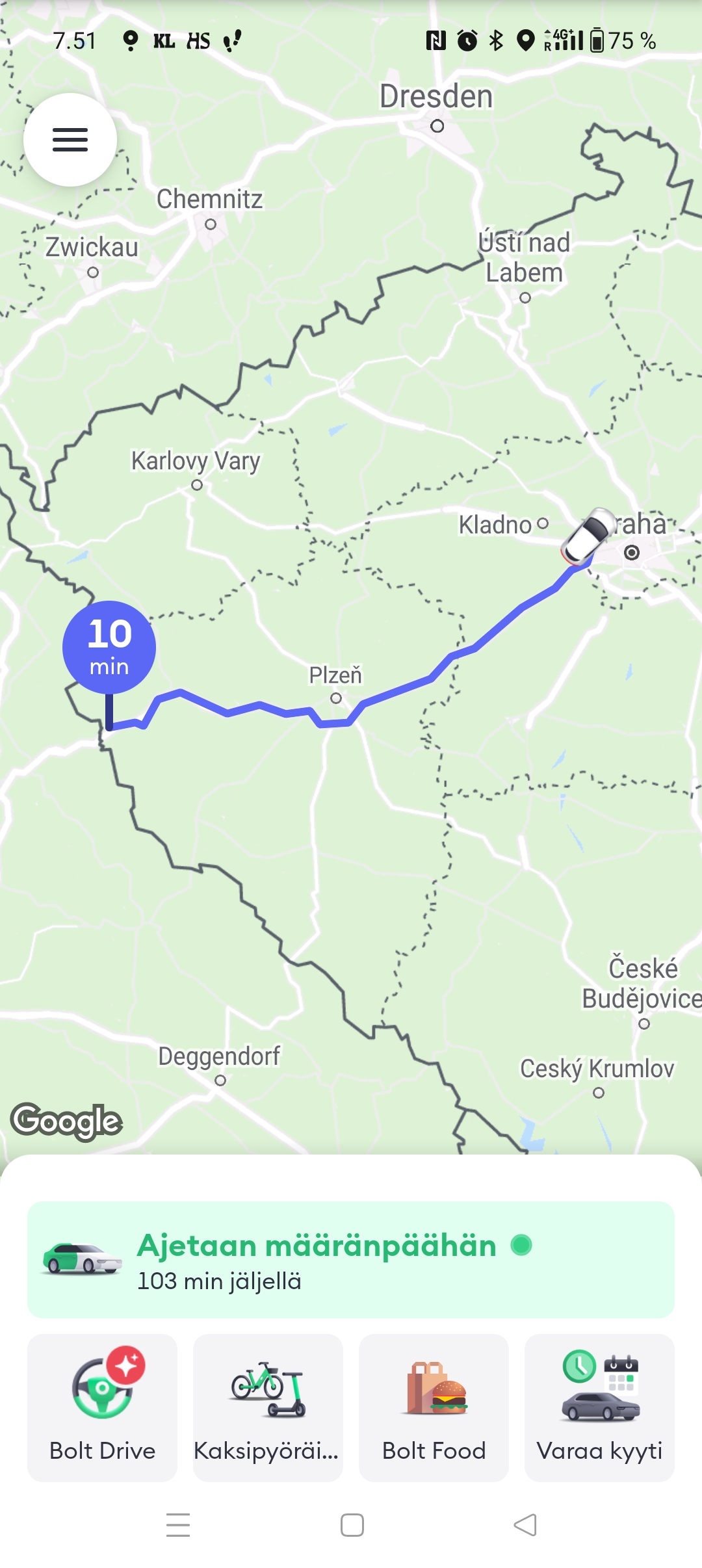Open the Ajetaan määränpäähän ride card
This screenshot has width=702, height=1568.
click(x=351, y=1260)
